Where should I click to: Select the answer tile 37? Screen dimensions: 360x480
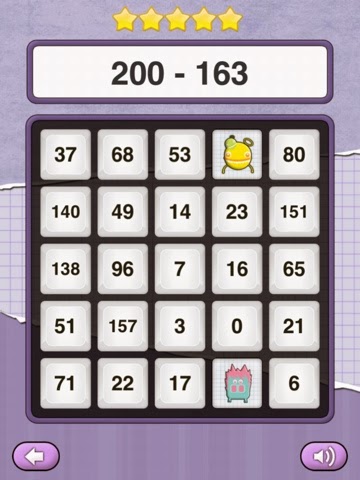tap(65, 154)
